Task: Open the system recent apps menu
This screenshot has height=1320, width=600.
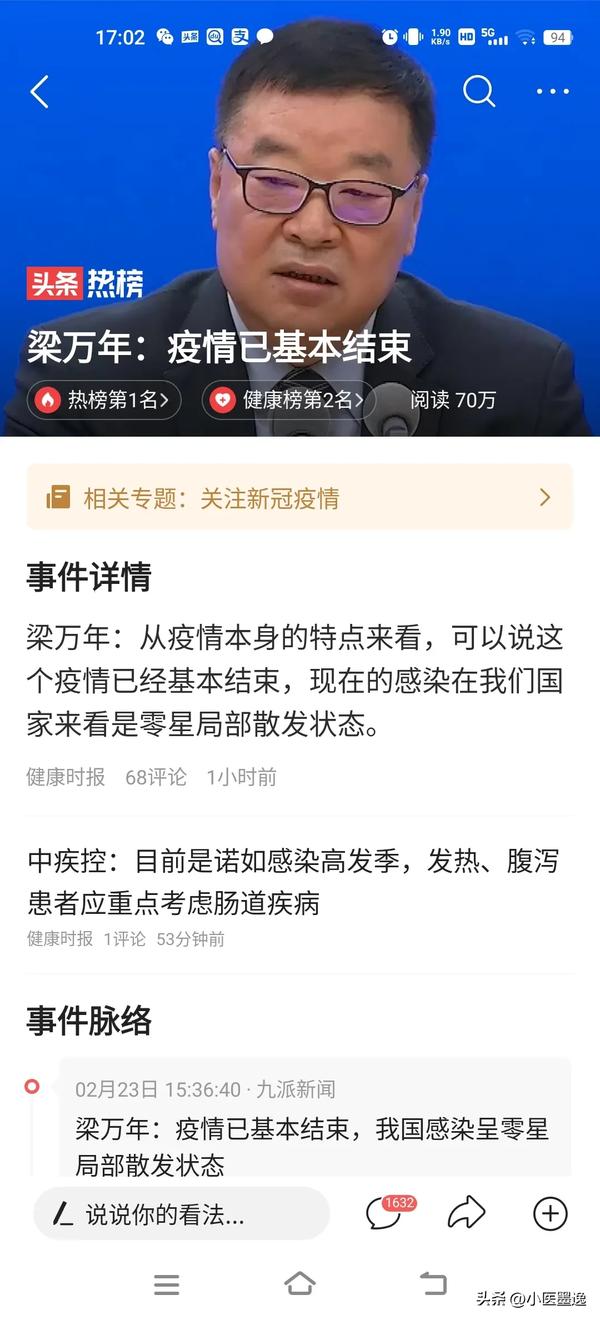Action: pyautogui.click(x=166, y=1285)
